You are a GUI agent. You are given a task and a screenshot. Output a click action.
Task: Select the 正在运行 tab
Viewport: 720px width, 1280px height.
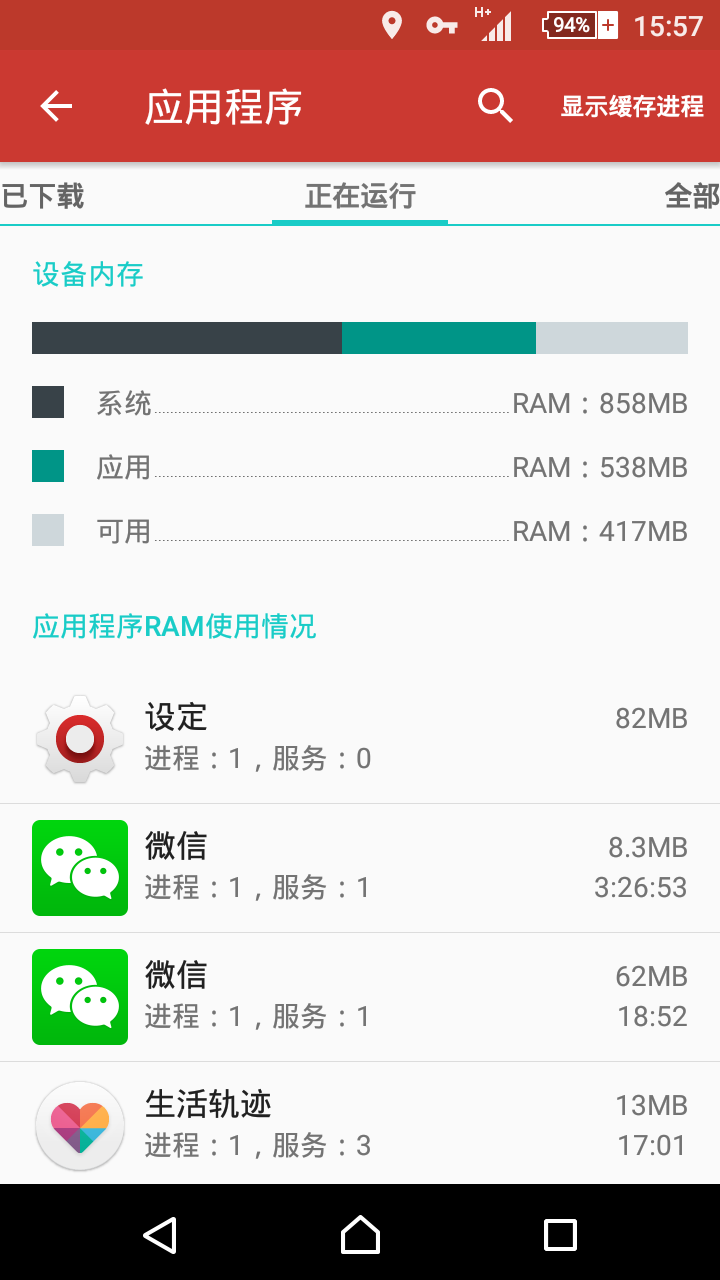[360, 196]
